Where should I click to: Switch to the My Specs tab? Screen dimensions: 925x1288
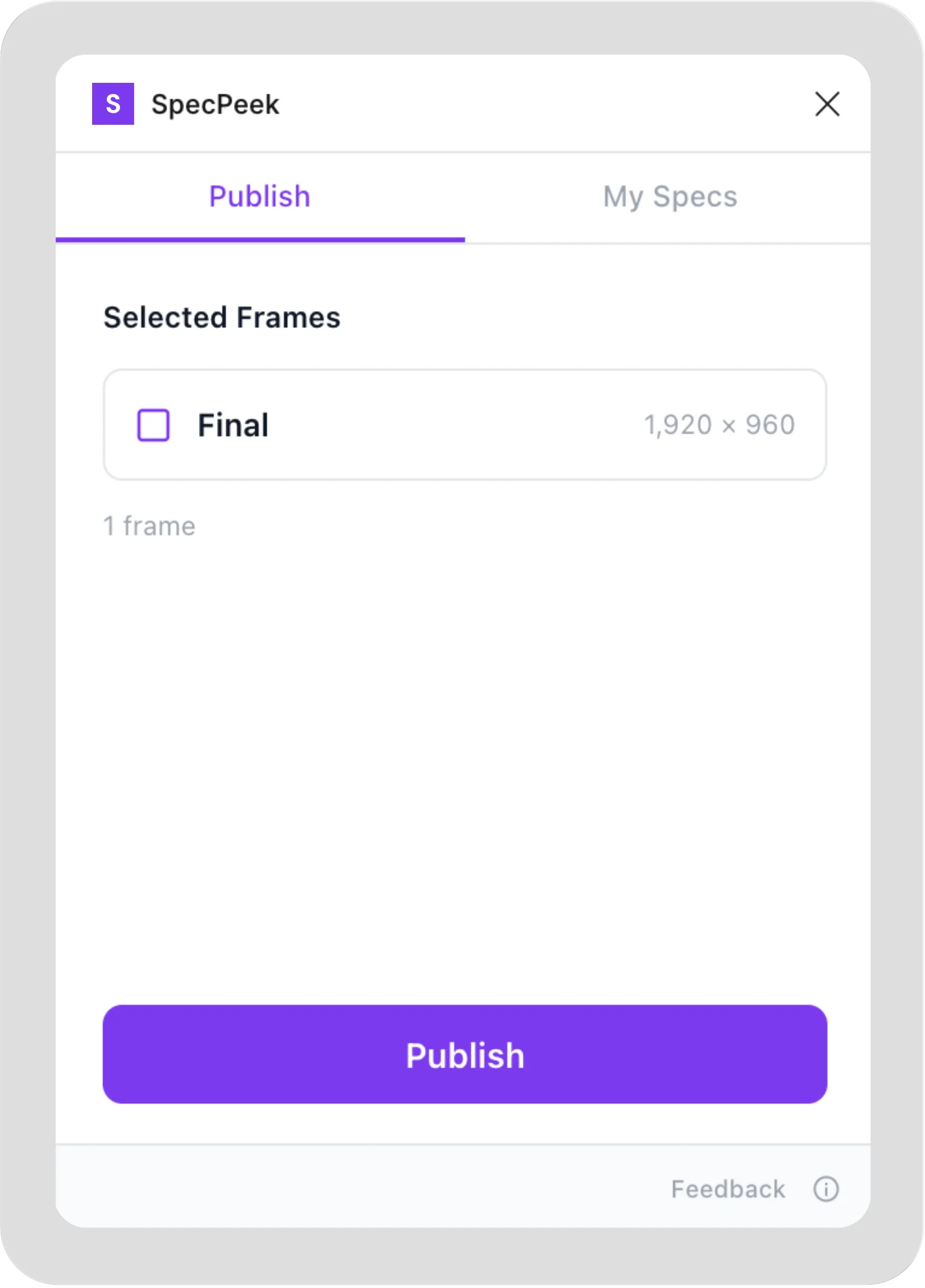[670, 197]
